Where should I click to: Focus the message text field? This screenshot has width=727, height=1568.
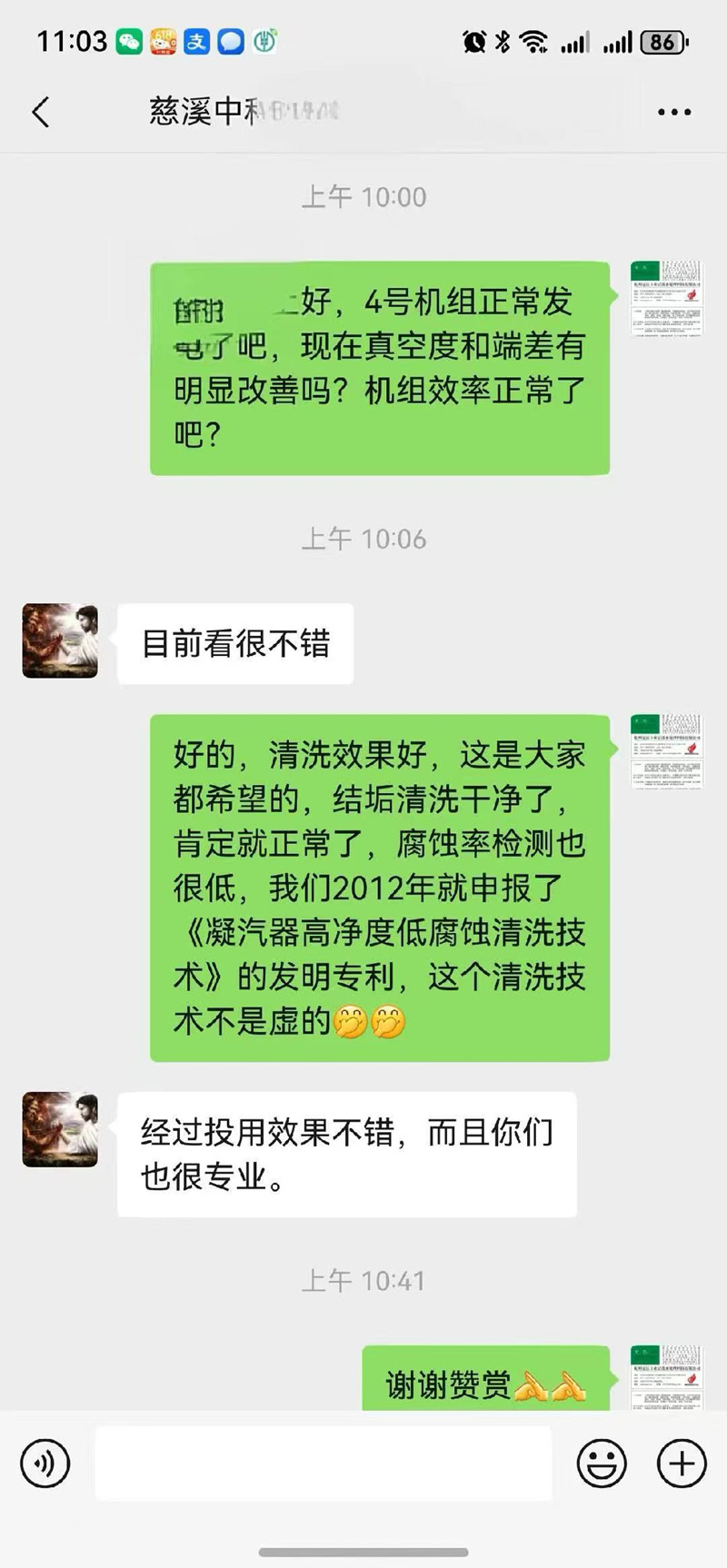pyautogui.click(x=323, y=1464)
